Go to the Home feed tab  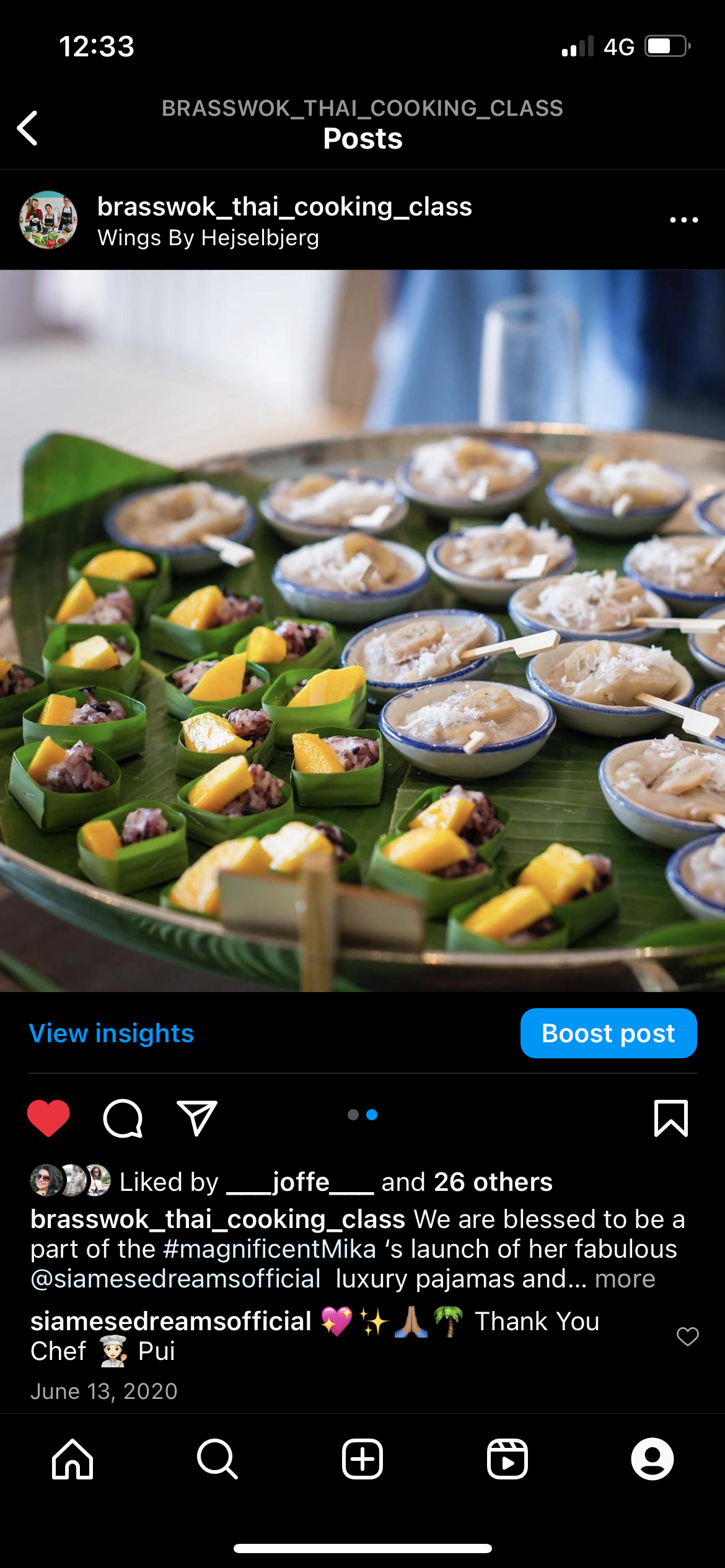pyautogui.click(x=72, y=1459)
